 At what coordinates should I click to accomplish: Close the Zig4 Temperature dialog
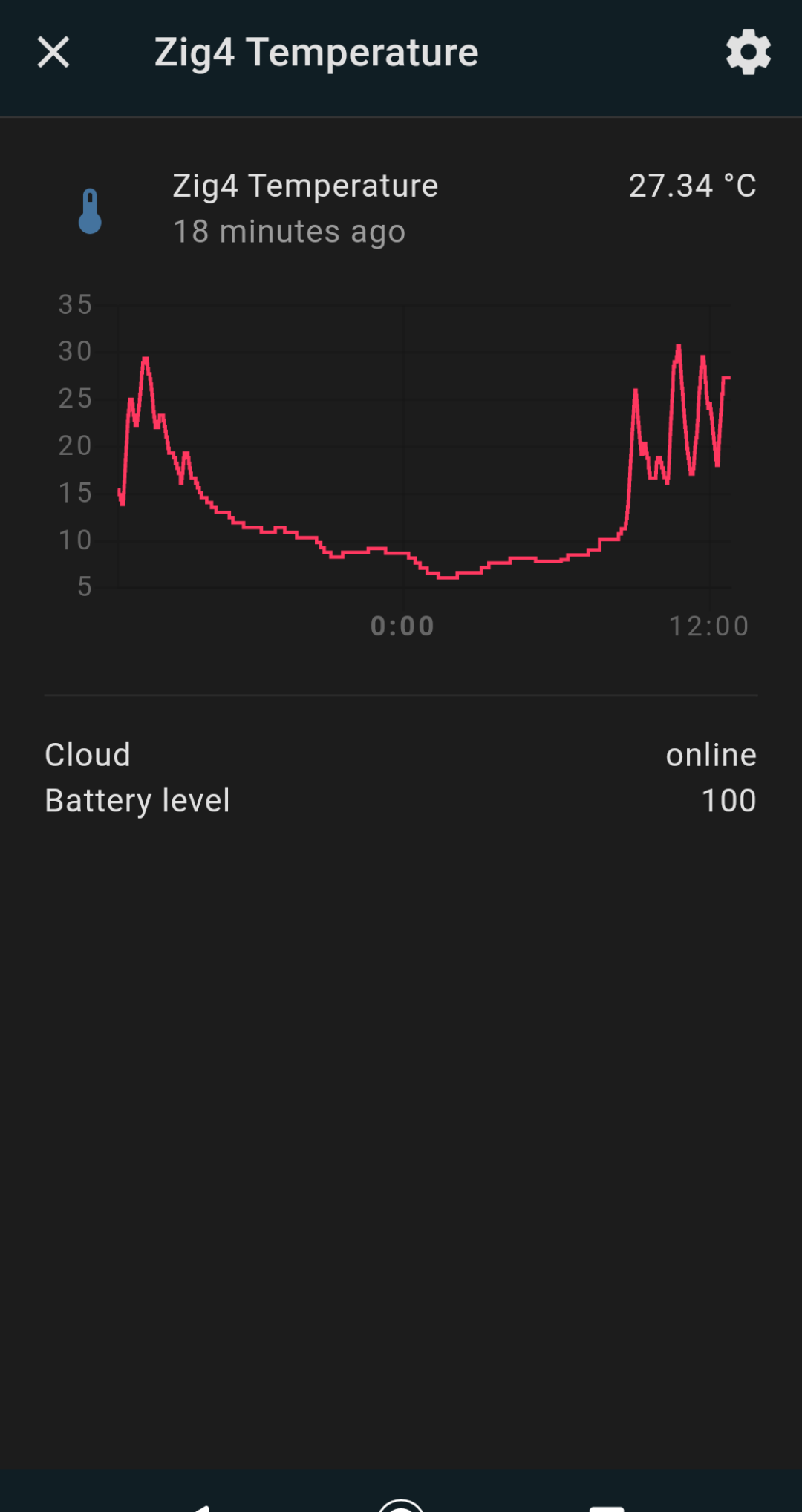point(53,53)
